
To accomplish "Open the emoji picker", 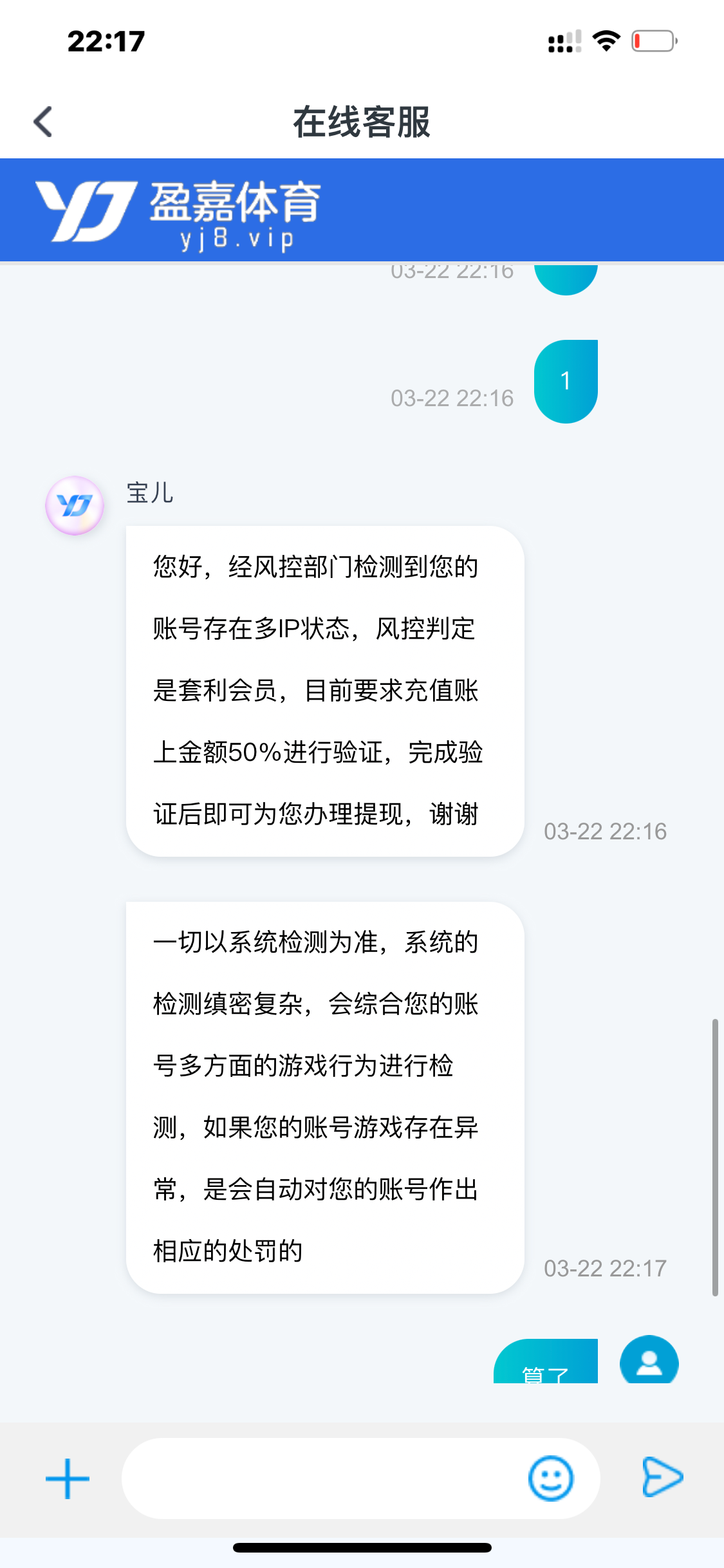I will tap(550, 1479).
